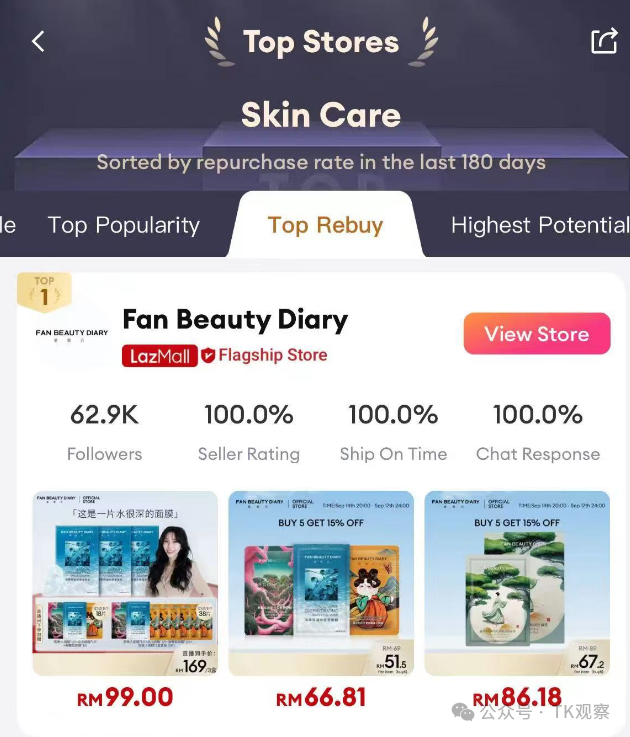
Task: Switch to the Highest Potential tab
Action: pos(539,226)
